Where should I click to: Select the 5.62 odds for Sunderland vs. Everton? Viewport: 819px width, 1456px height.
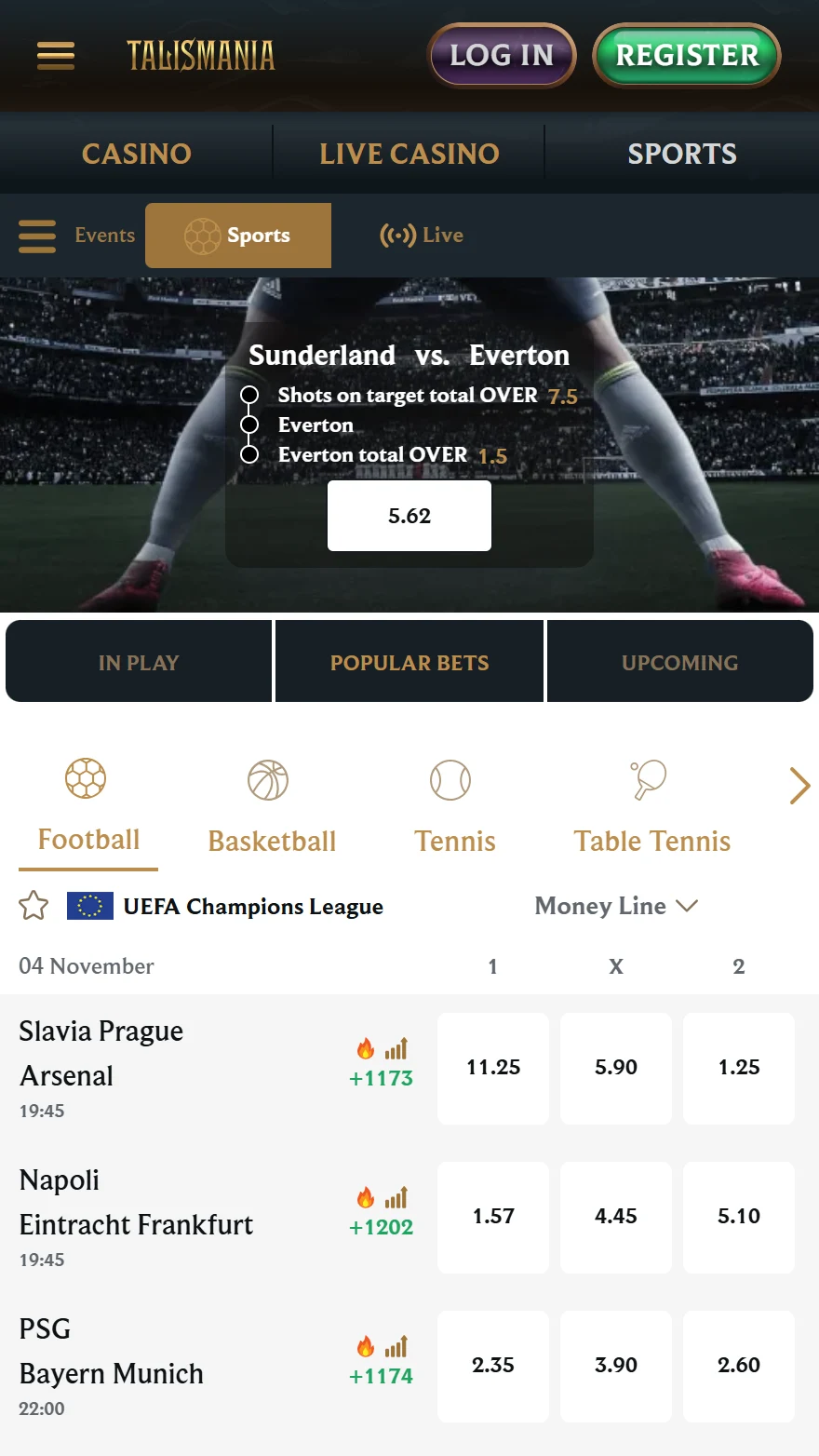(409, 516)
